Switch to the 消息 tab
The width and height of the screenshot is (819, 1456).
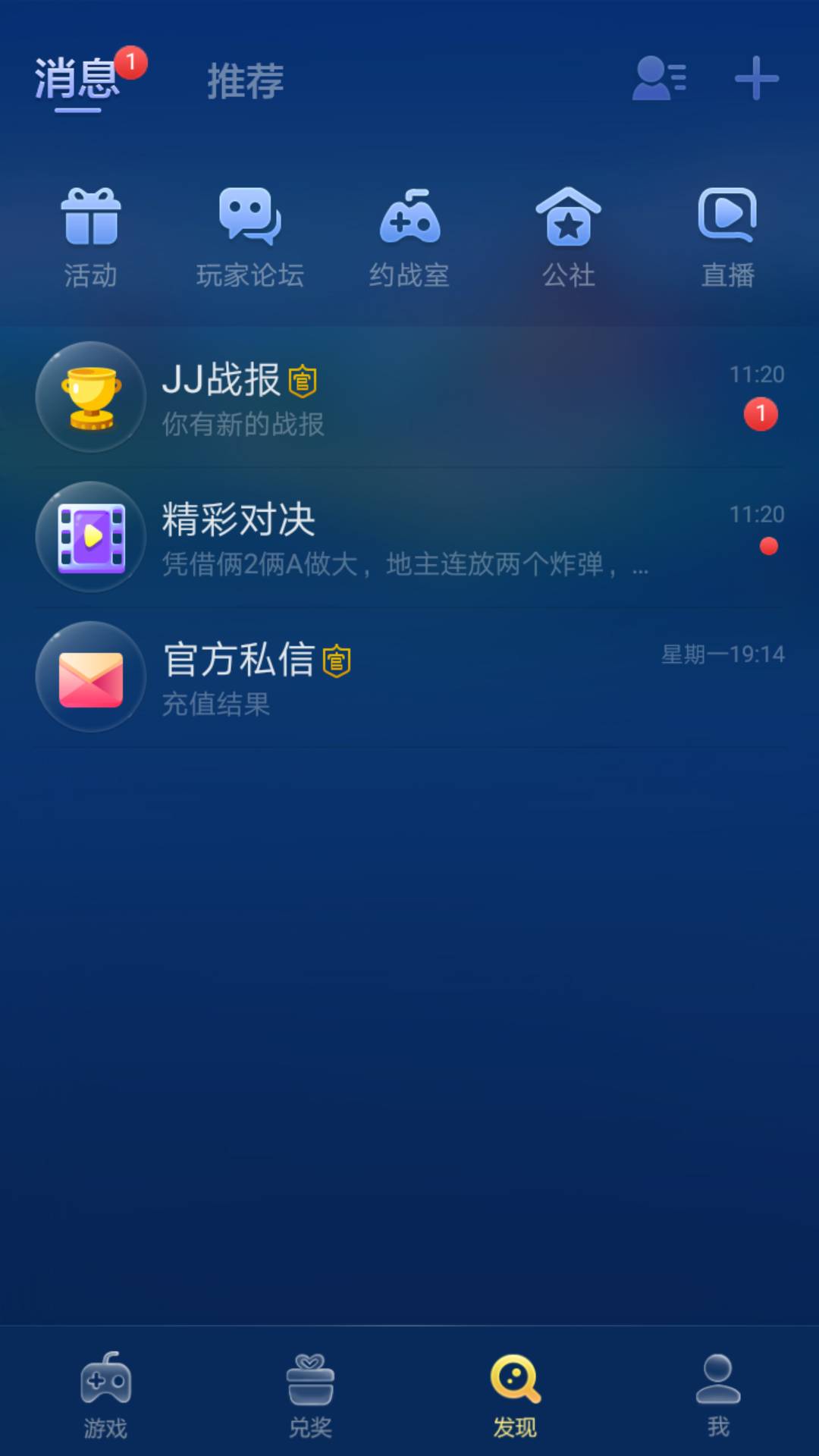(77, 80)
